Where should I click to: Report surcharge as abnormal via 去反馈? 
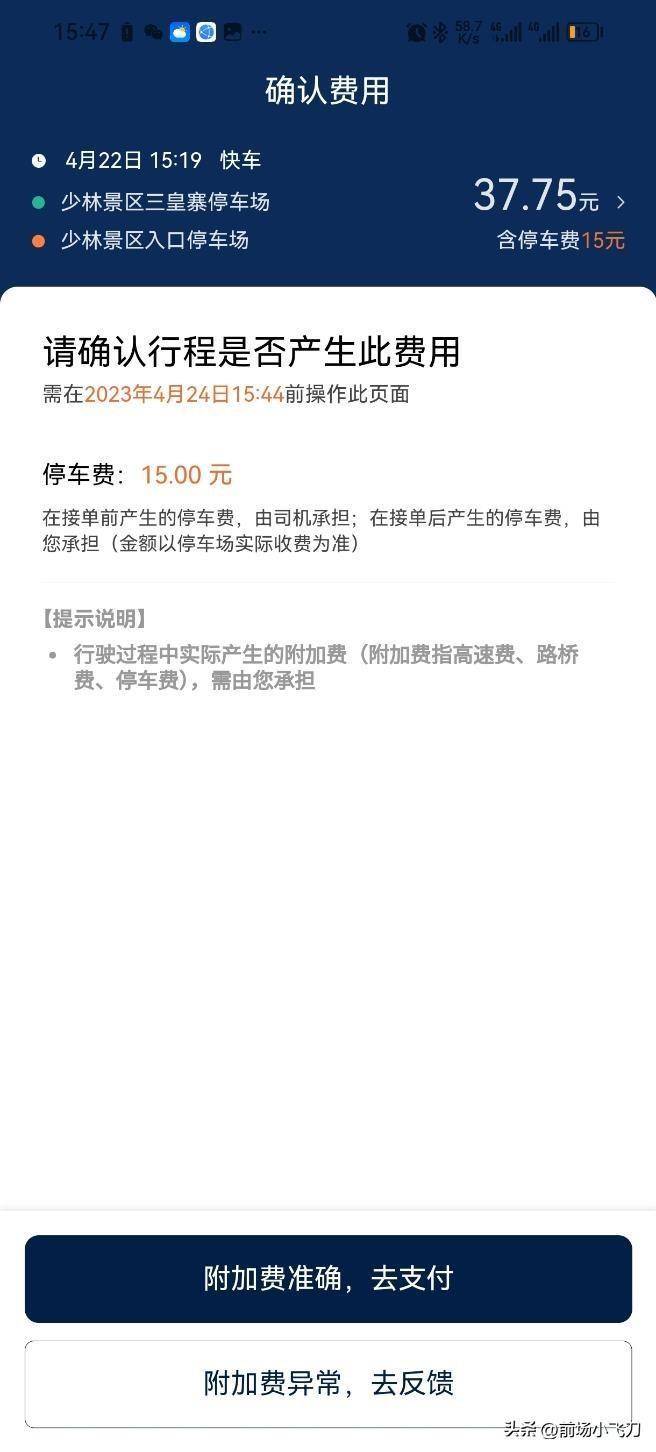[x=328, y=1383]
